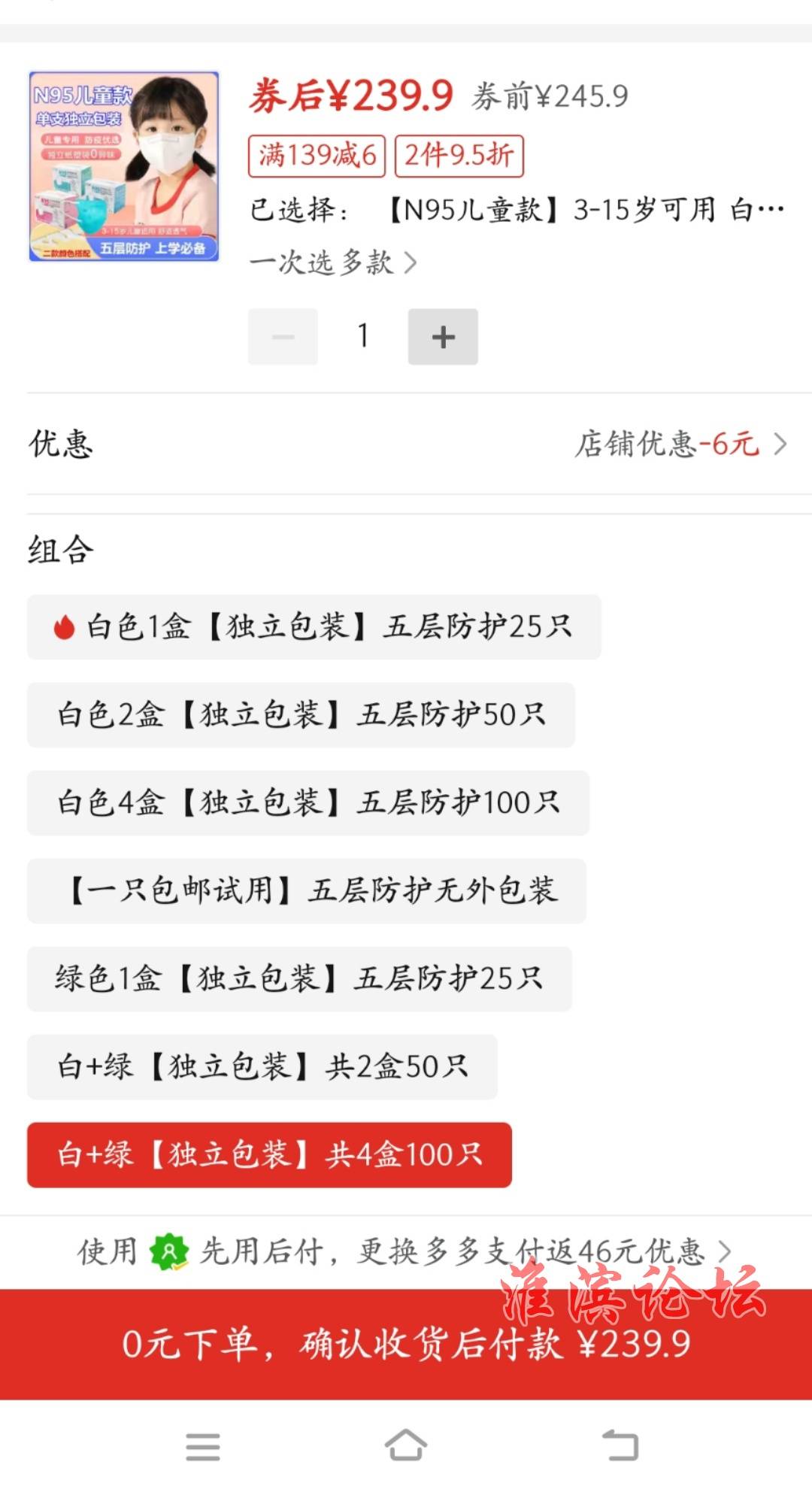The height and width of the screenshot is (1495, 812).
Task: Choose 白+绿 共2盒50只 combo
Action: point(262,1067)
